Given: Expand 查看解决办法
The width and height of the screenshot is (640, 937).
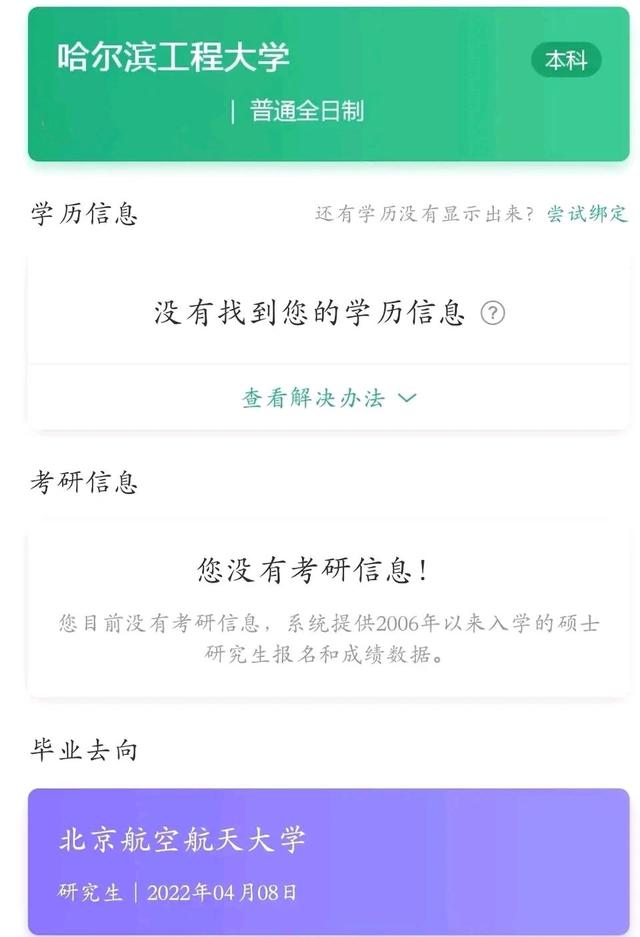Looking at the screenshot, I should pyautogui.click(x=329, y=398).
